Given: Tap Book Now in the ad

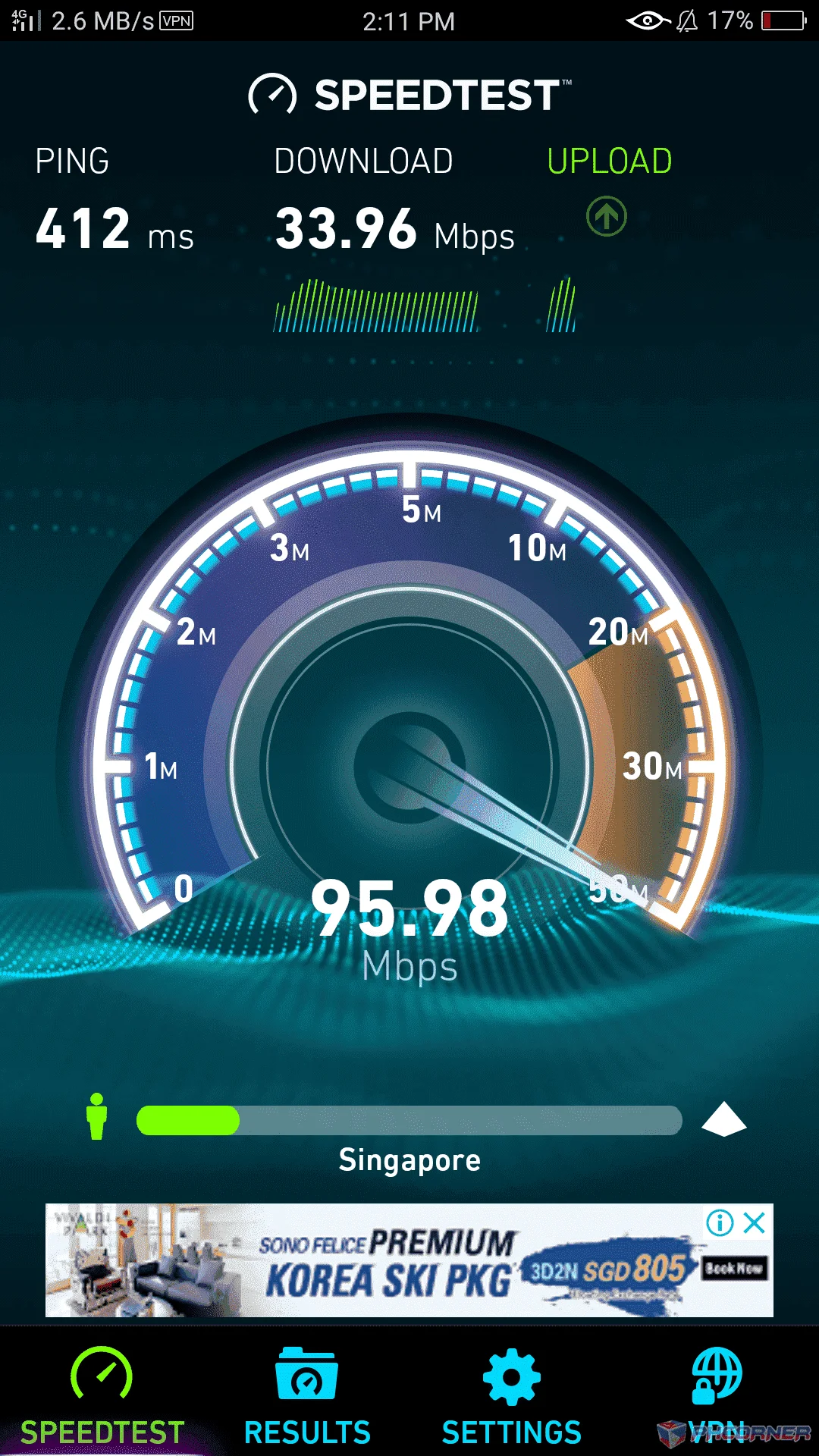Looking at the screenshot, I should [733, 1267].
